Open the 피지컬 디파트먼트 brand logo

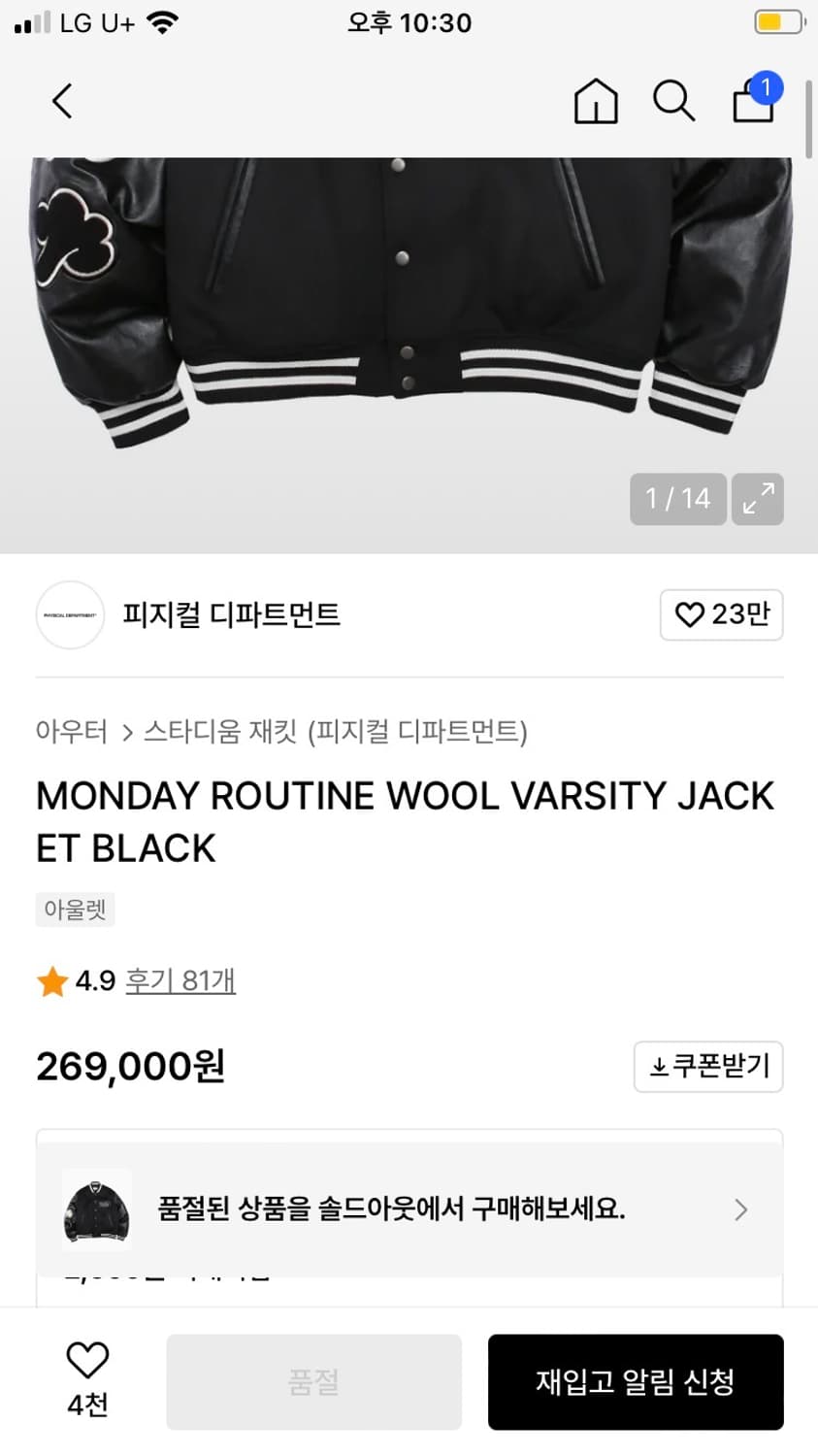tap(69, 614)
